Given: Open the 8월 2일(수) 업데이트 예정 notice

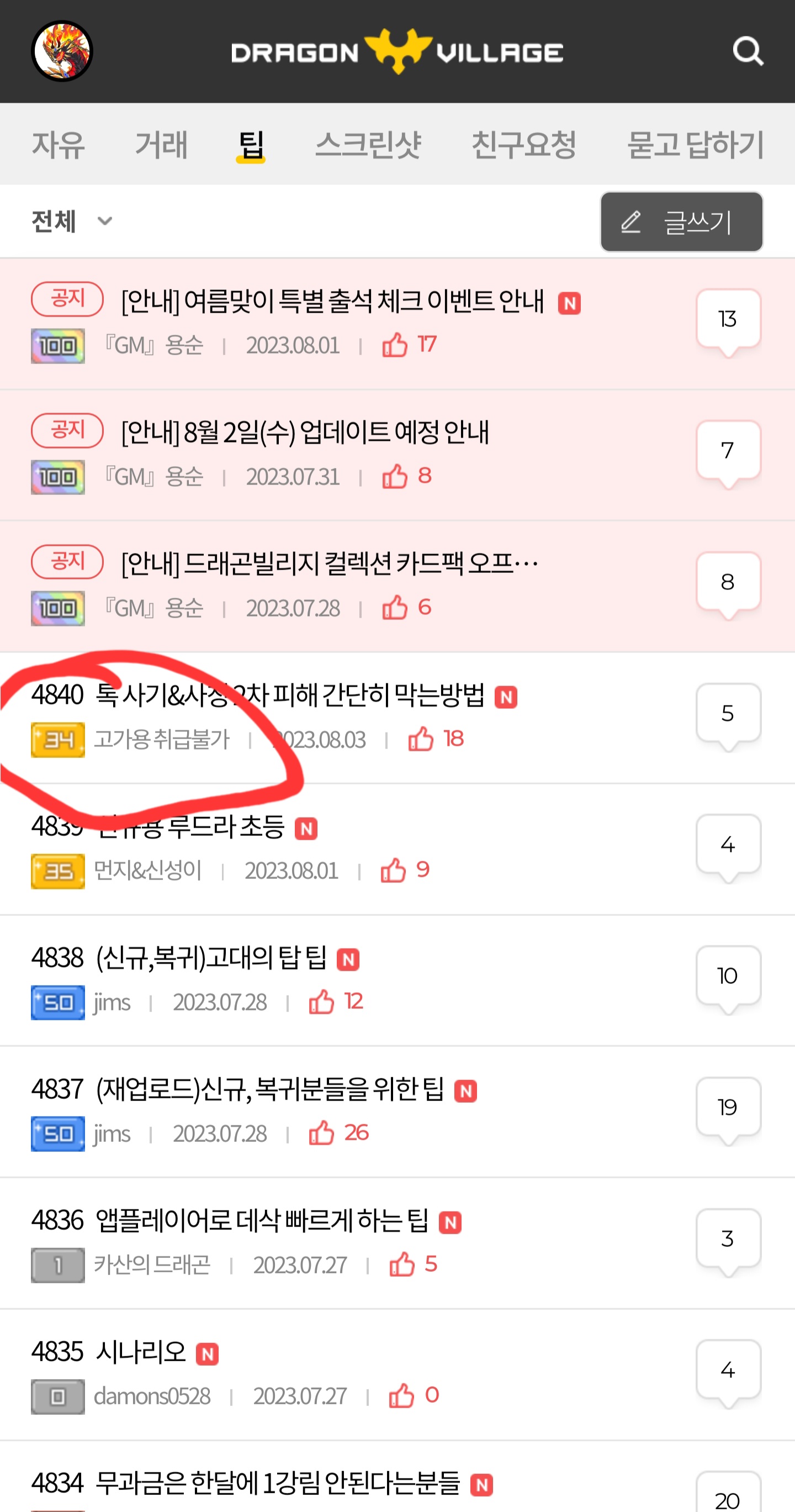Looking at the screenshot, I should 305,433.
